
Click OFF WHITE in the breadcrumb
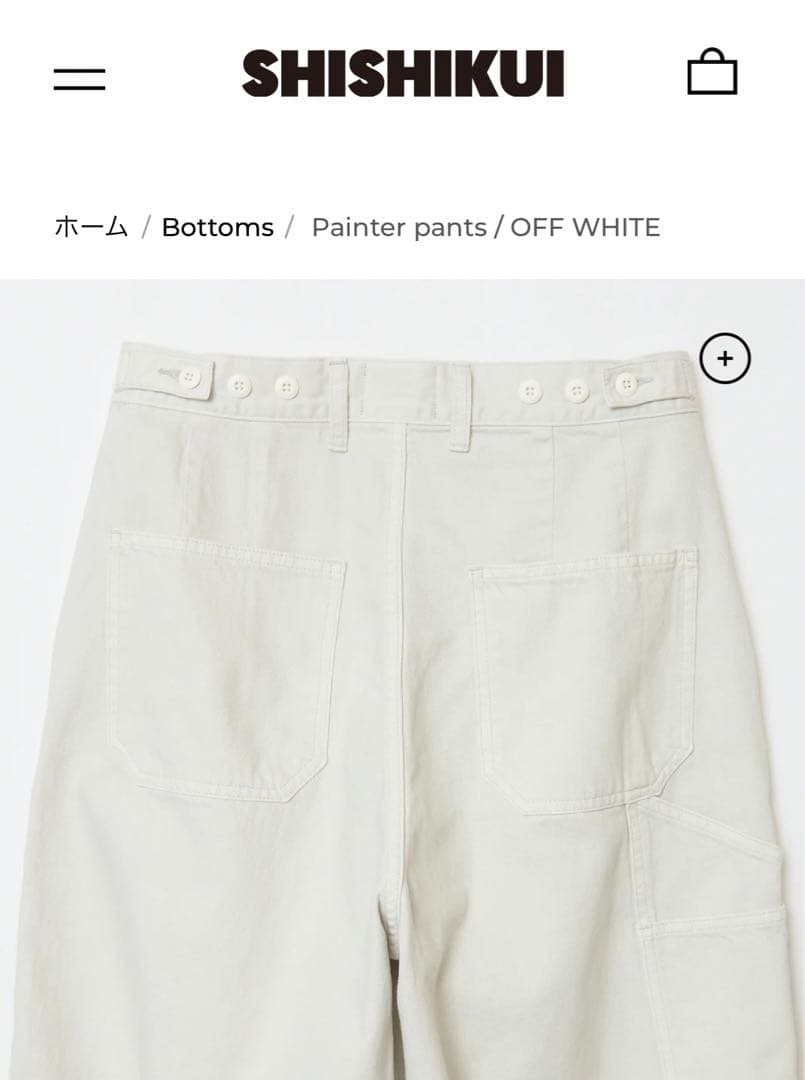tap(585, 227)
